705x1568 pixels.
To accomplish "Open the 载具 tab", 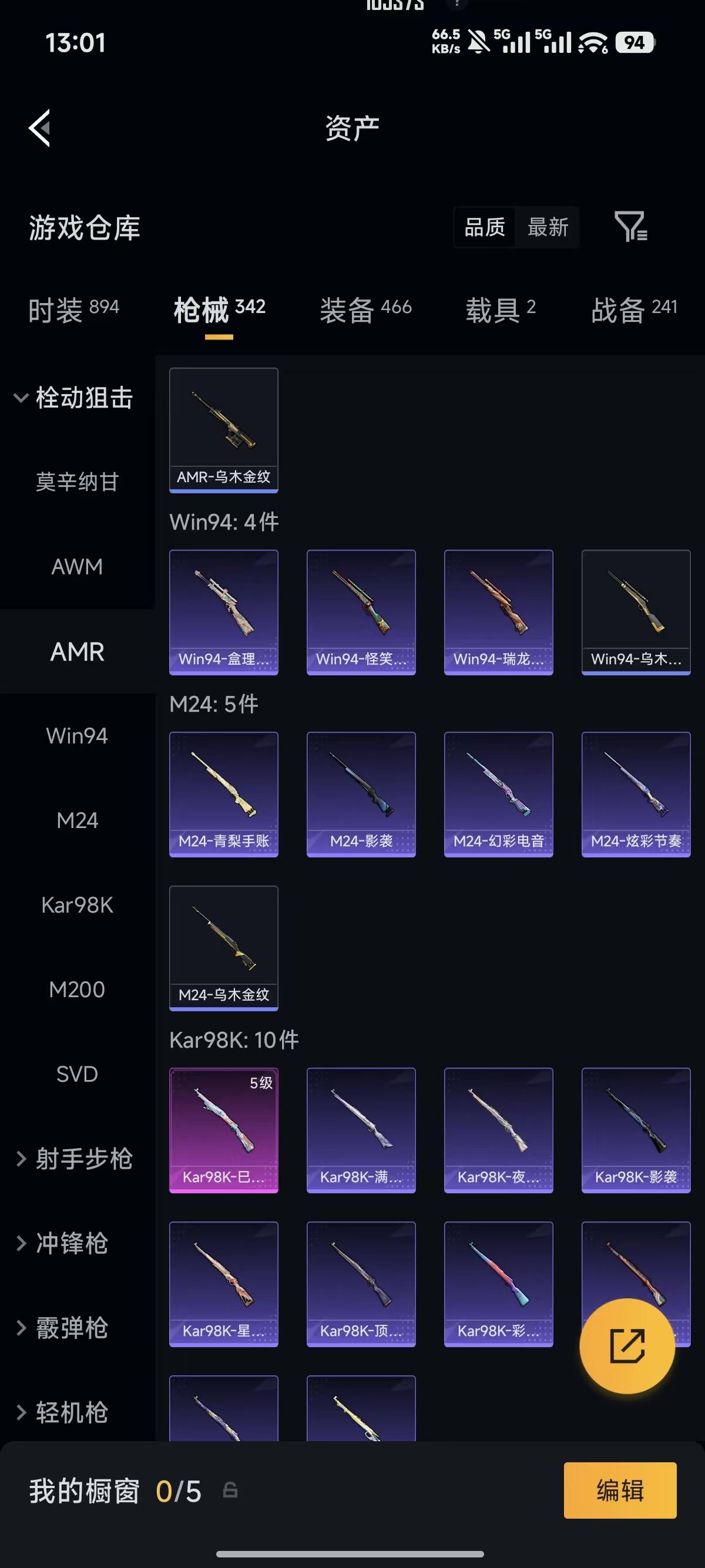I will 501,310.
